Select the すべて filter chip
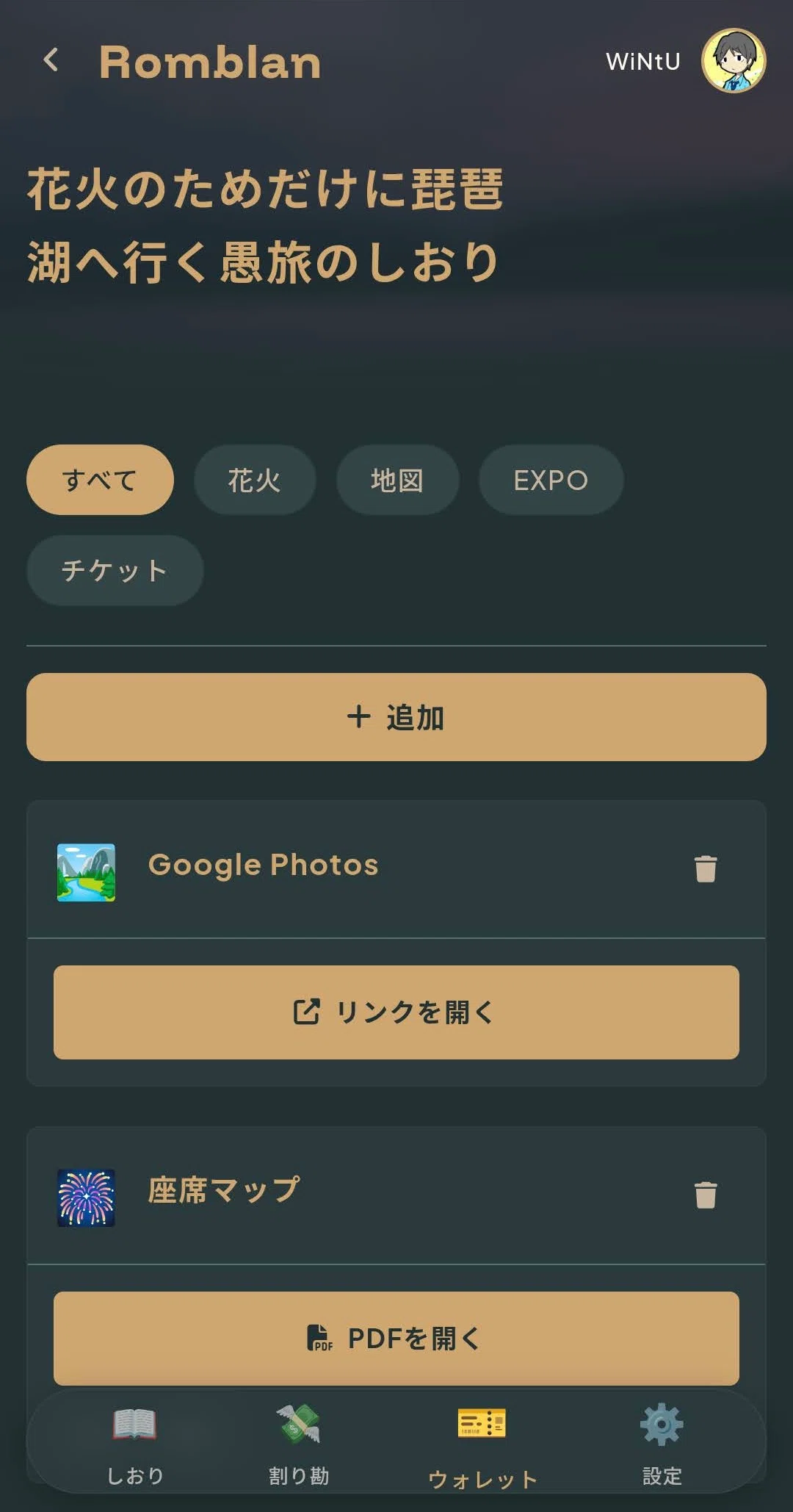This screenshot has height=1512, width=793. [100, 480]
